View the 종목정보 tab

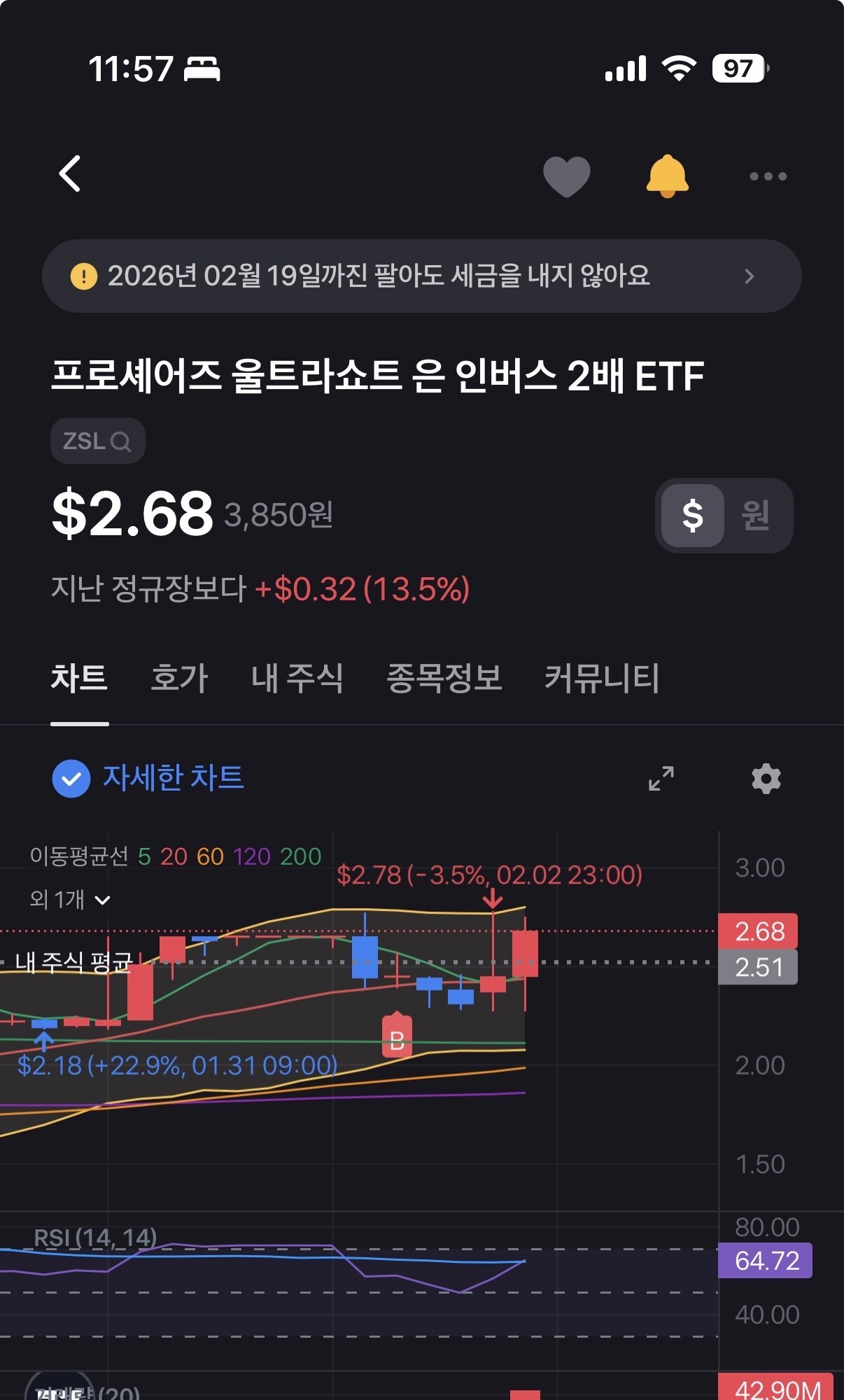coord(444,678)
